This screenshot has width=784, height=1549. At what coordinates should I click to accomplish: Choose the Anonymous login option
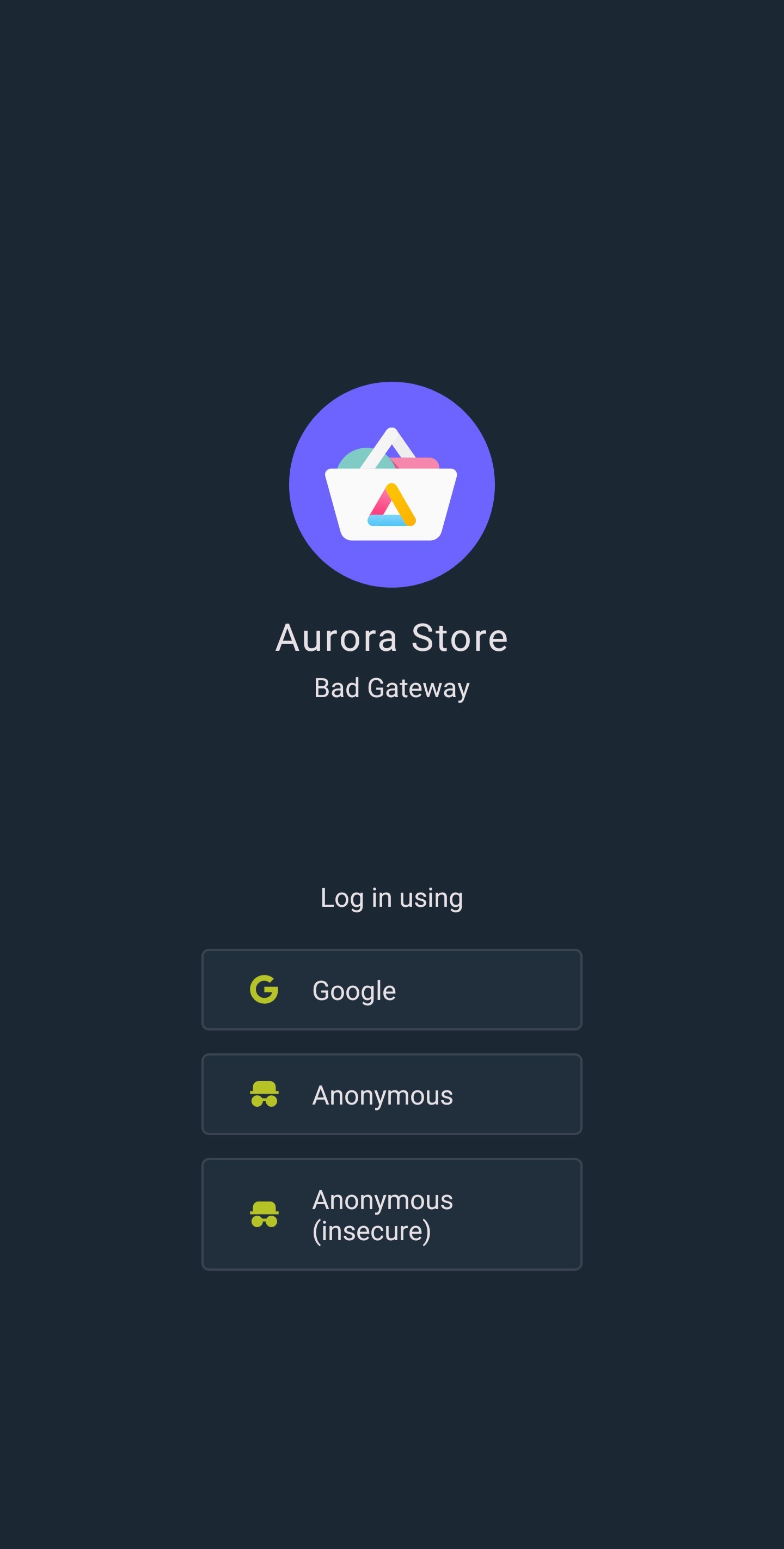tap(391, 1094)
